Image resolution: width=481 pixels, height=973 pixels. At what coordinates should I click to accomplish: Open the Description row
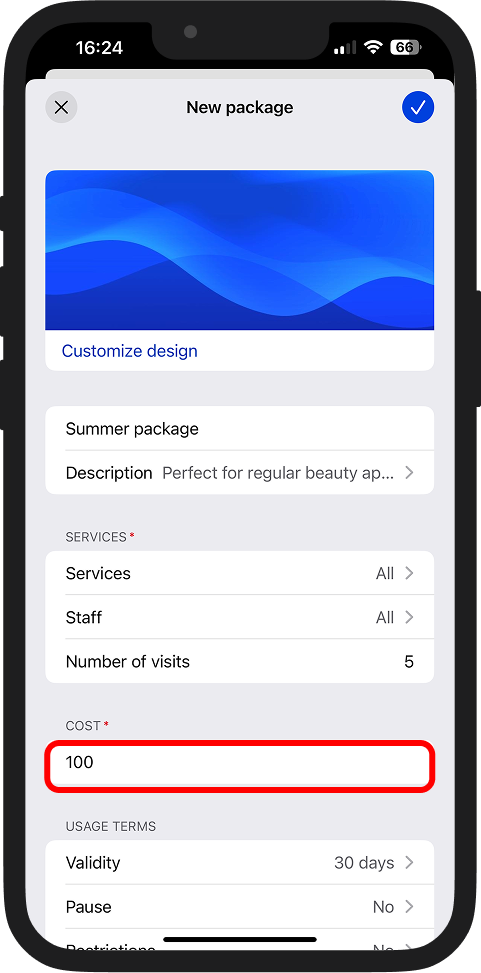click(240, 473)
